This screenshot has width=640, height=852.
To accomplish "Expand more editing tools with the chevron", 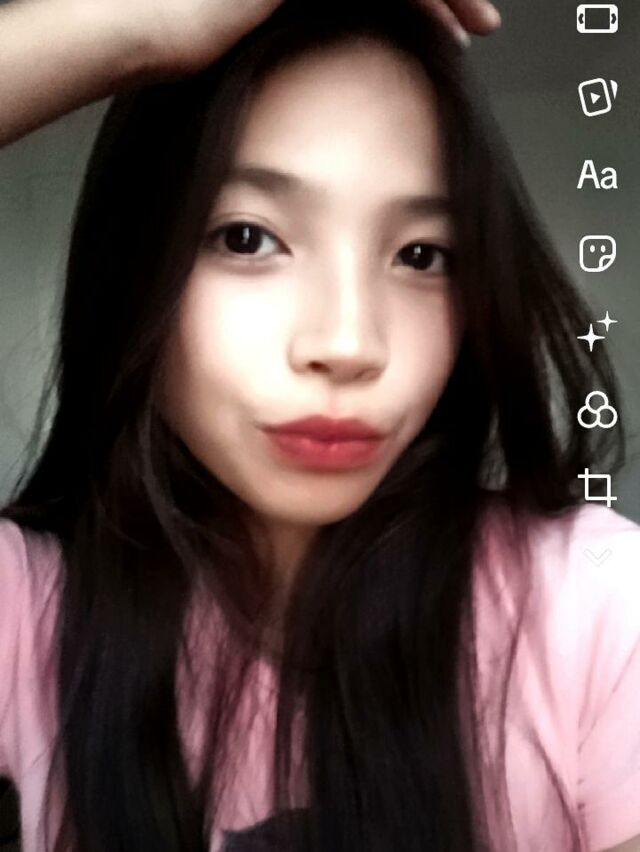I will (x=597, y=557).
